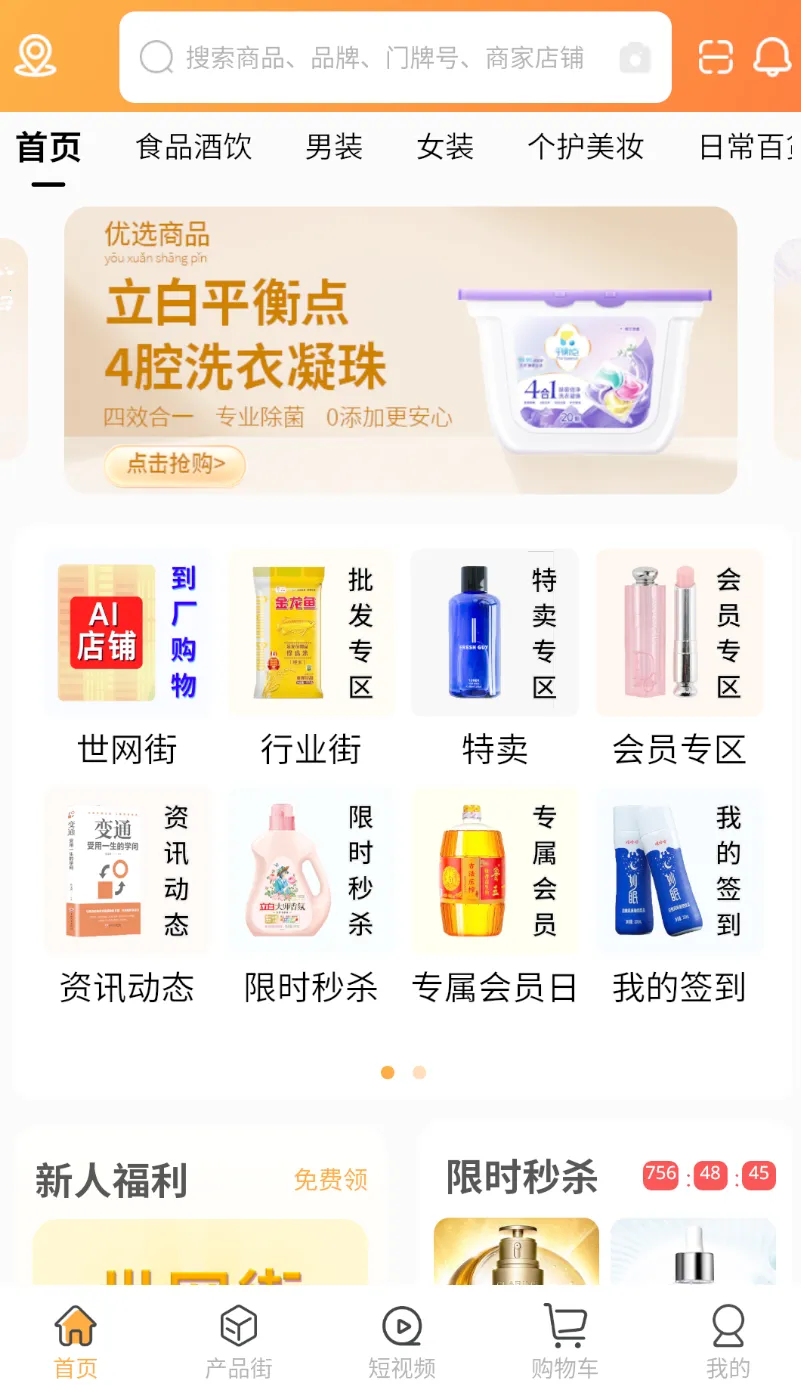Viewport: 801px width, 1385px height.
Task: Open camera image search
Action: pyautogui.click(x=635, y=58)
